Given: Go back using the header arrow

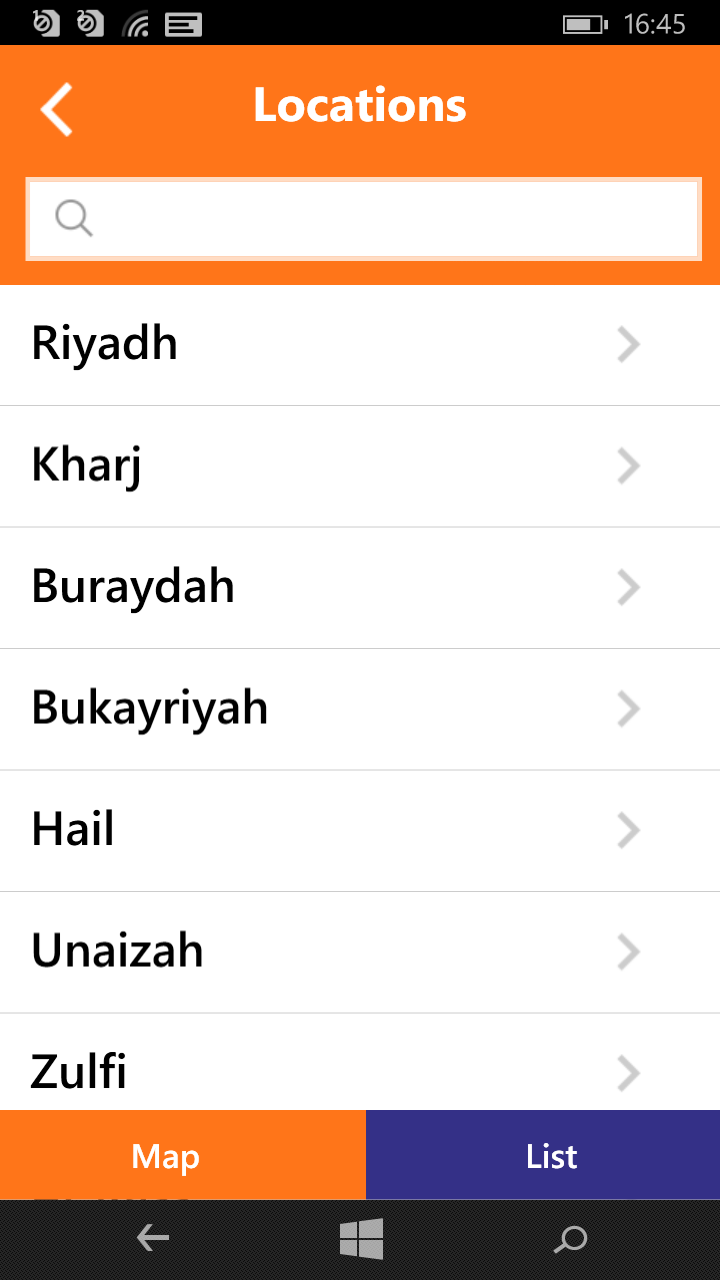Looking at the screenshot, I should (57, 108).
